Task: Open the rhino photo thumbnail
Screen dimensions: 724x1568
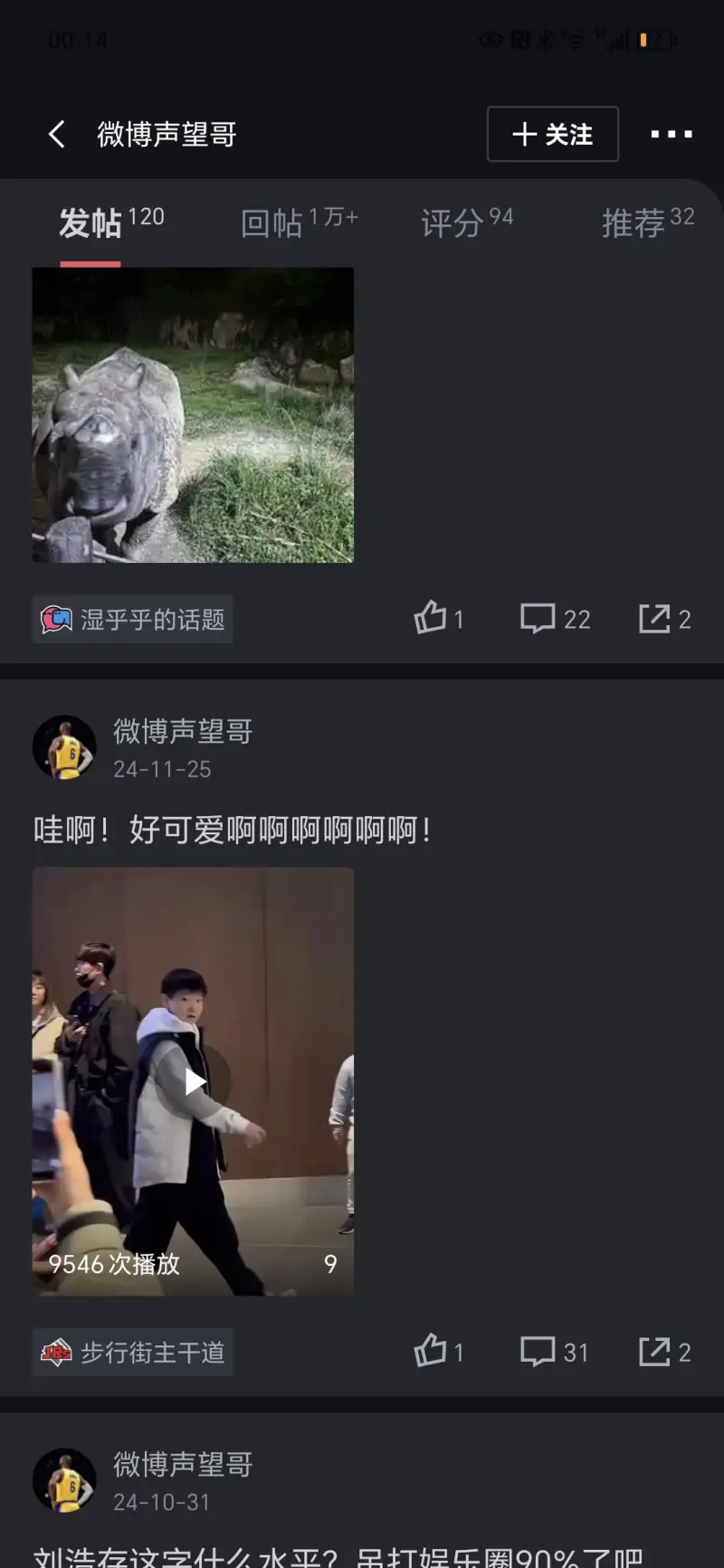Action: [193, 414]
